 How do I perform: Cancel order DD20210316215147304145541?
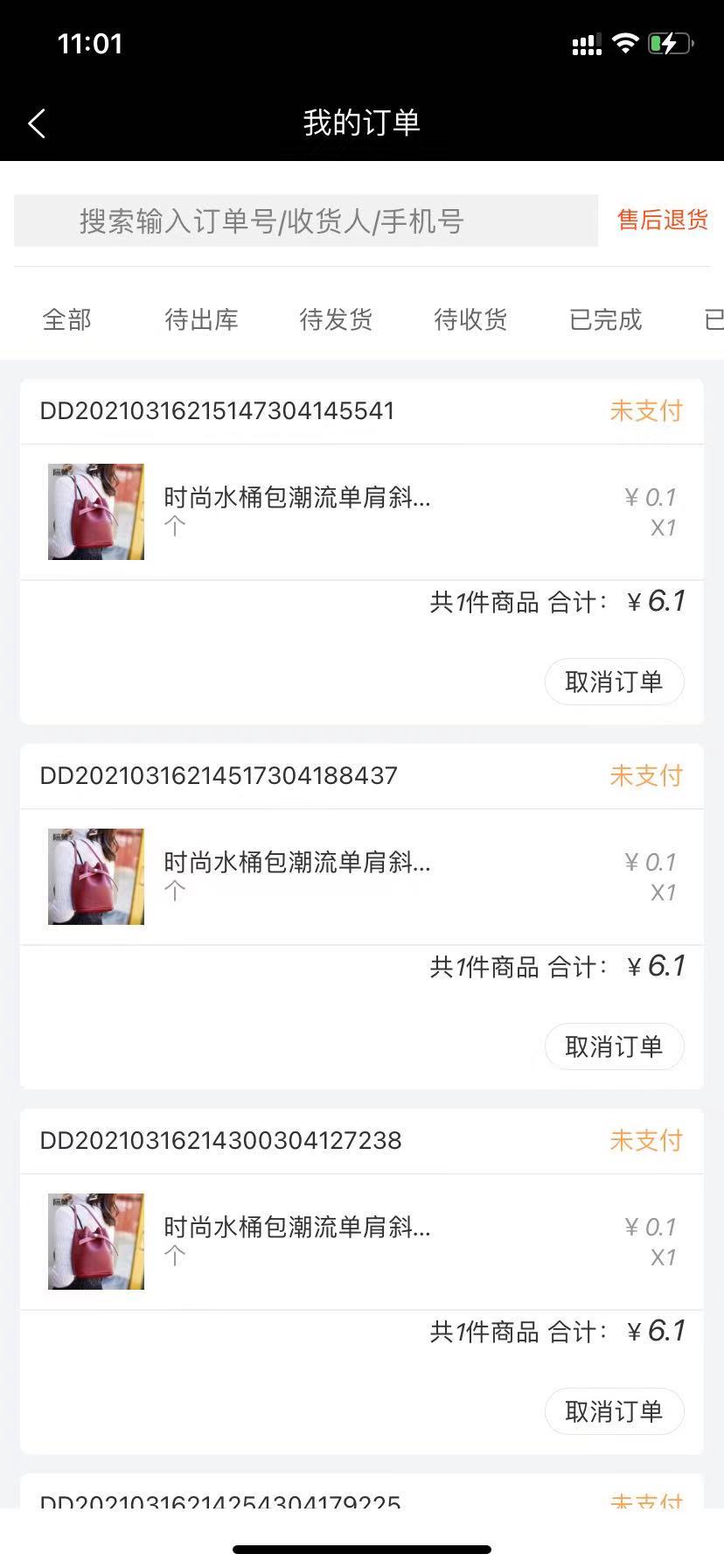[x=614, y=682]
